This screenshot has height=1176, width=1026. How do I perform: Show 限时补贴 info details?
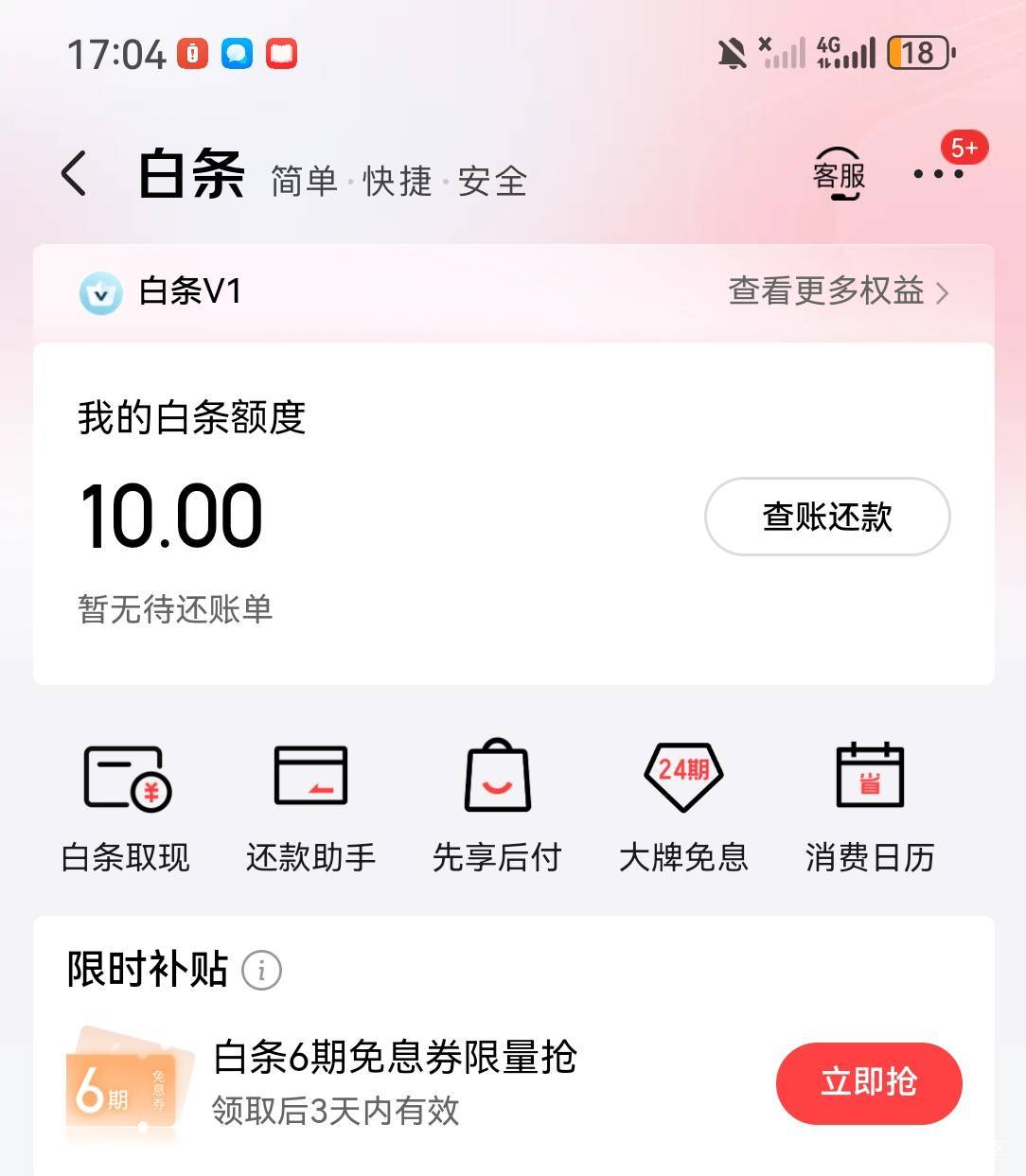261,971
